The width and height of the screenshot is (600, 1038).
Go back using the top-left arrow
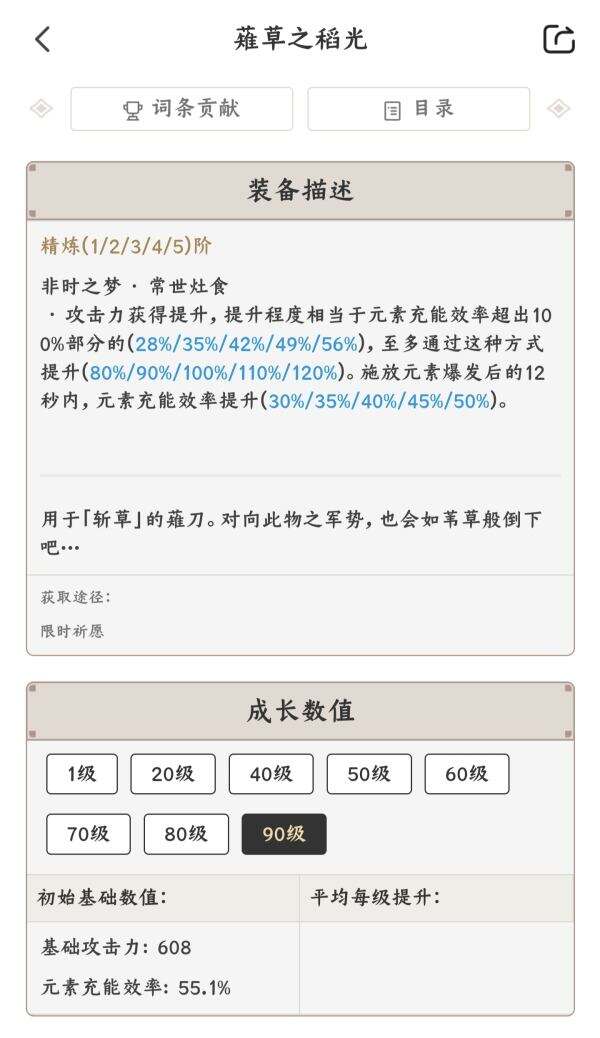click(x=42, y=39)
